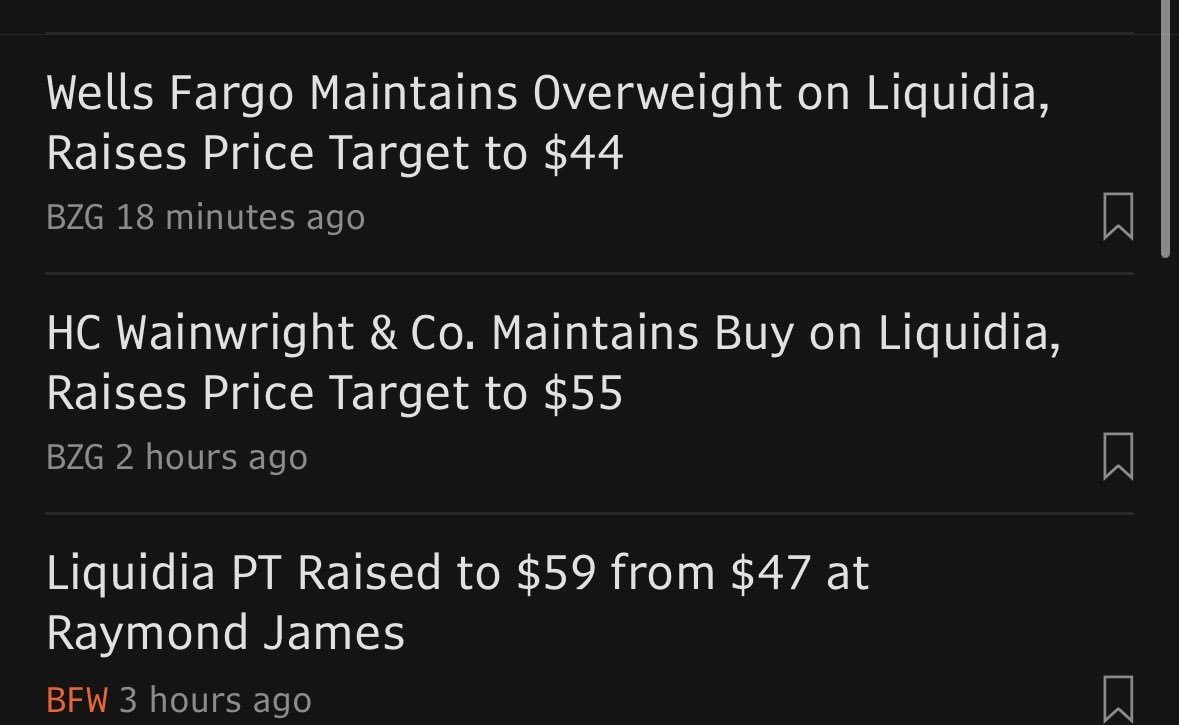1179x725 pixels.
Task: Open HC Wainwright Maintains Buy on Liquidia headline
Action: coord(553,364)
